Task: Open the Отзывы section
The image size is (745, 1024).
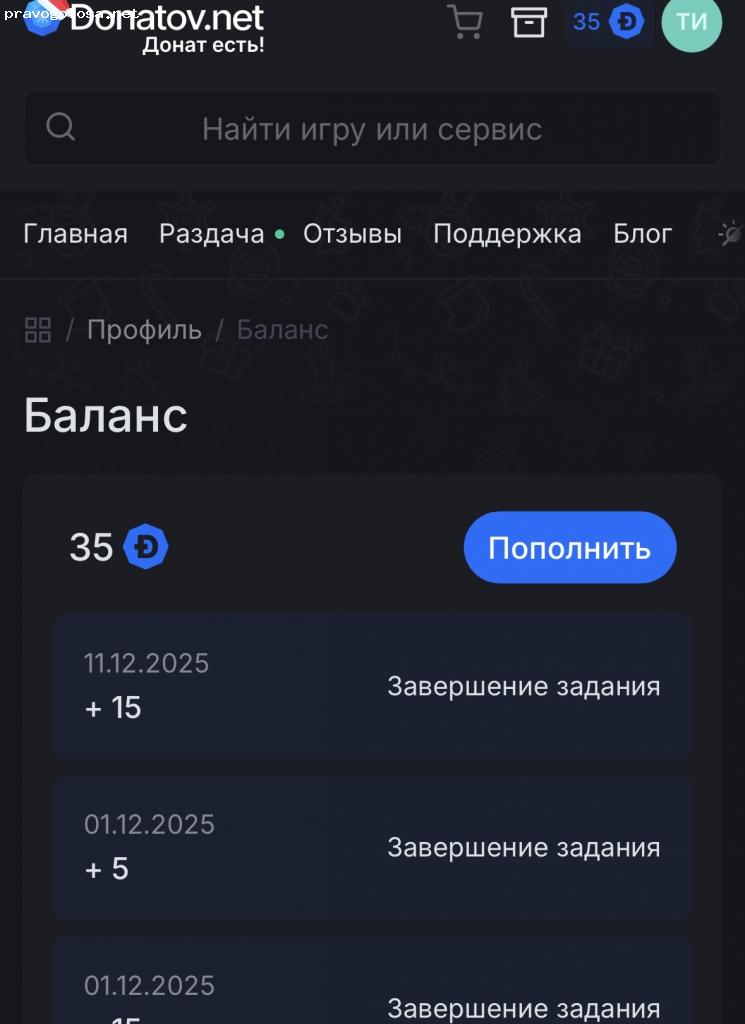Action: click(352, 233)
